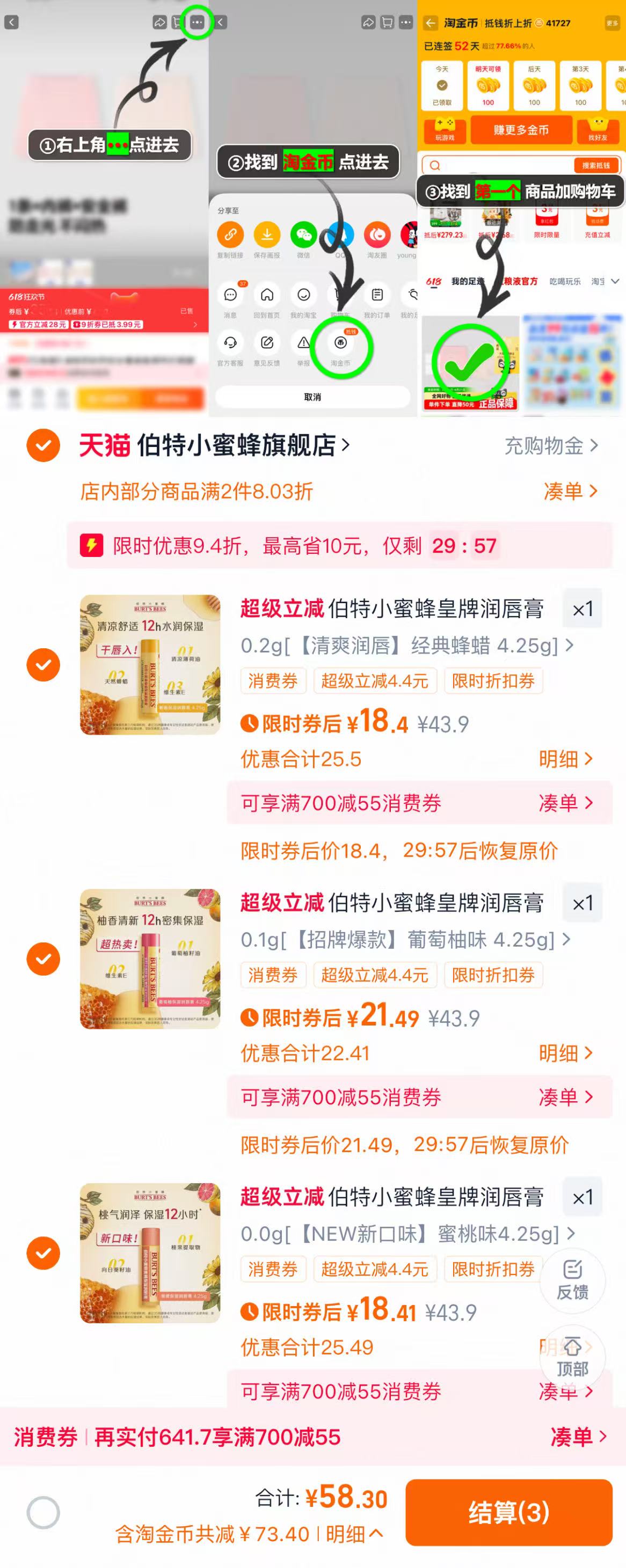Expand 明细 for the 18.4 yuan item

pyautogui.click(x=566, y=759)
